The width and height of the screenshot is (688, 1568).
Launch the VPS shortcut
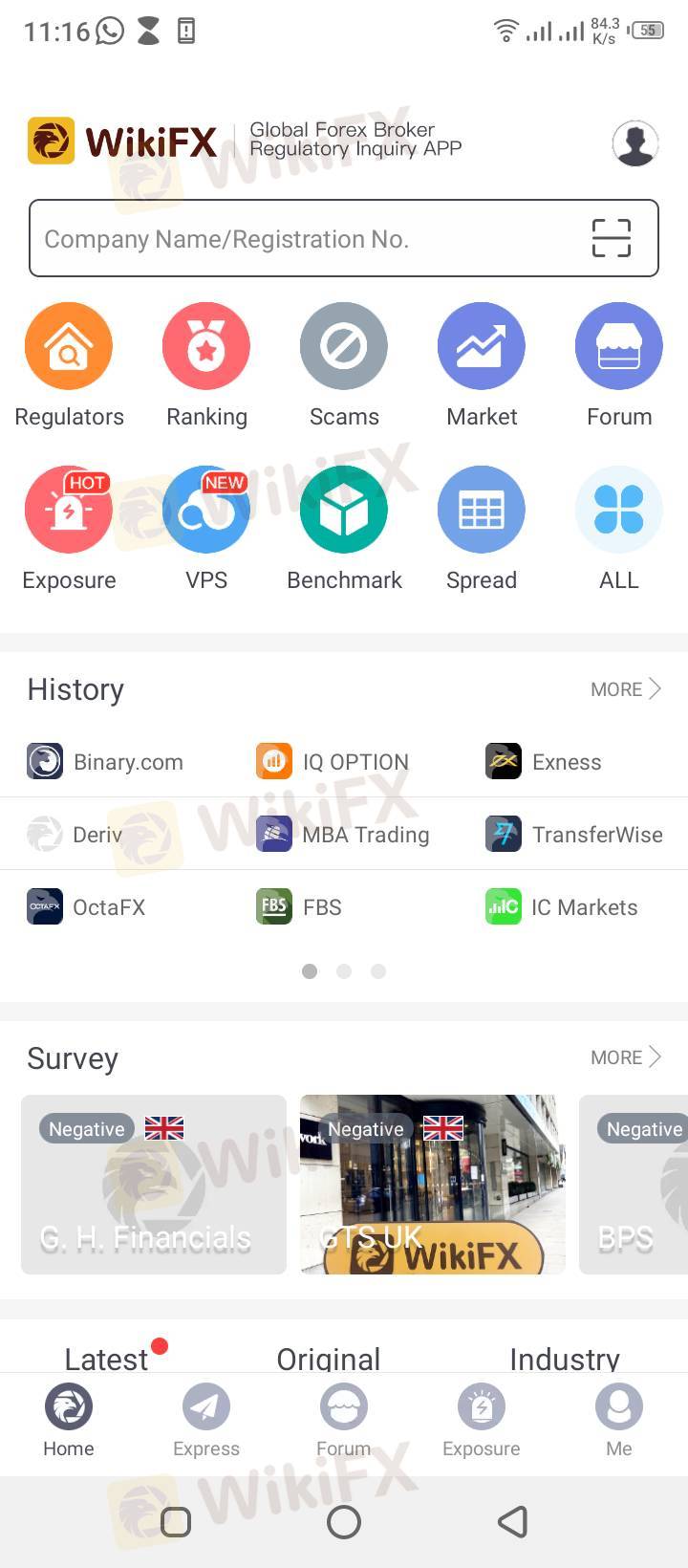coord(206,510)
